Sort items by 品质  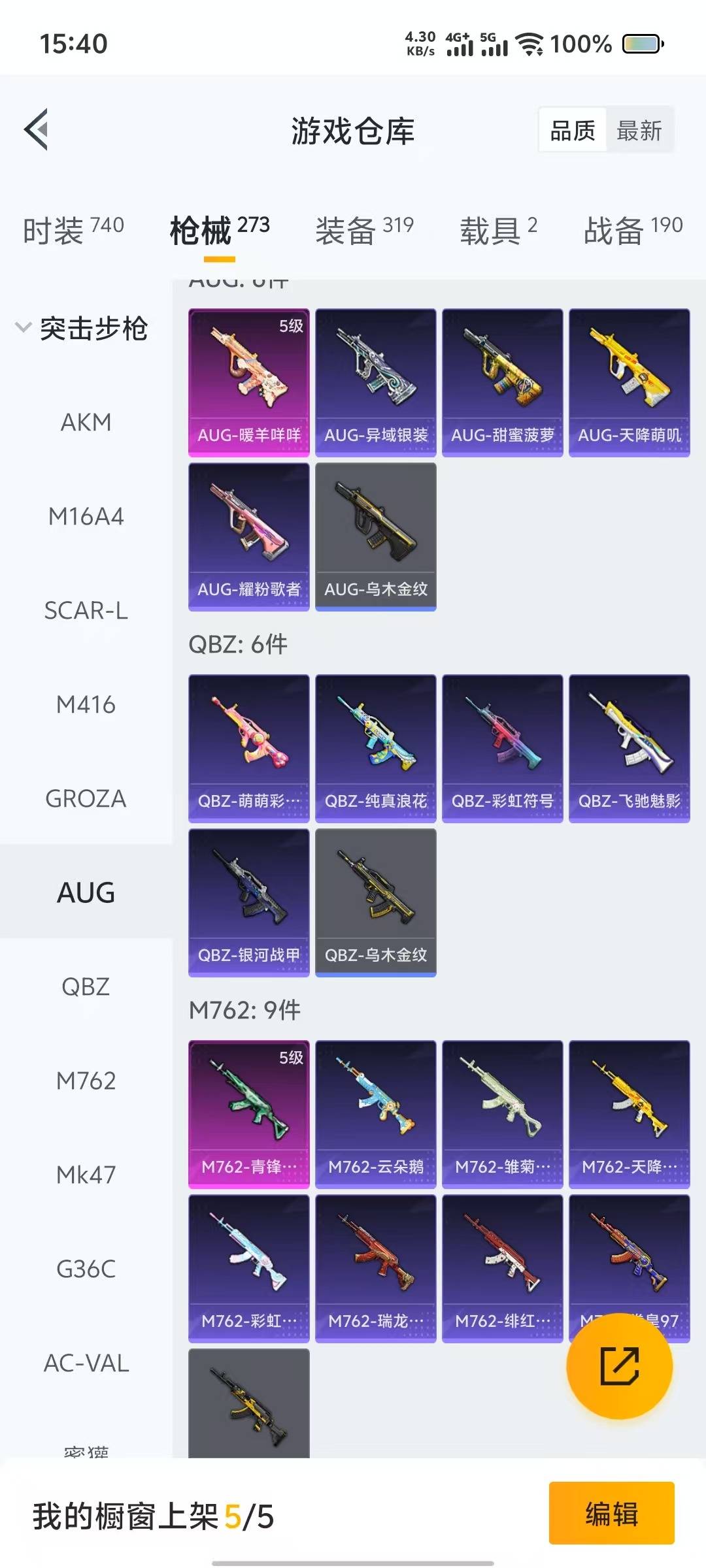pos(573,131)
